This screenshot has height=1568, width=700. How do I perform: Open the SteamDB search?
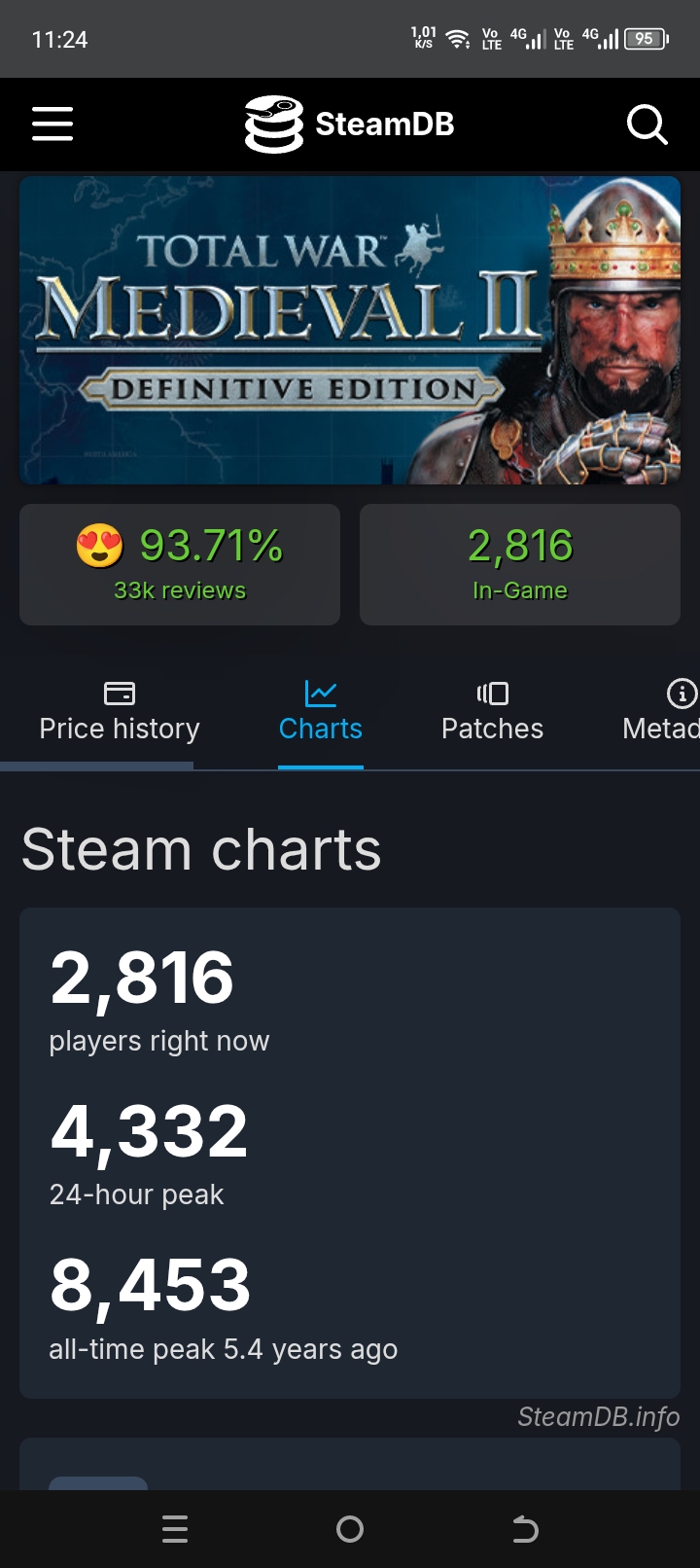pos(647,125)
